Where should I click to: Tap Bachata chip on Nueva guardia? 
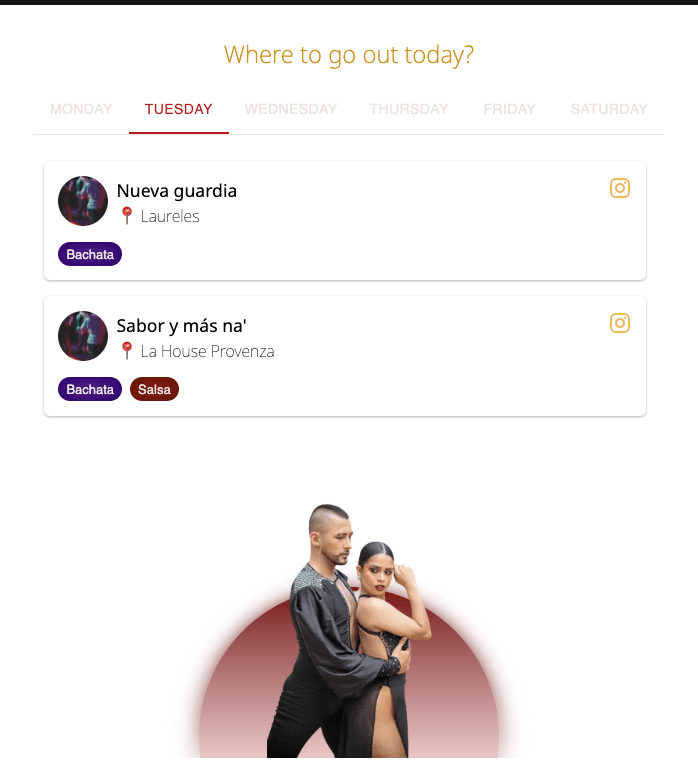(x=90, y=254)
